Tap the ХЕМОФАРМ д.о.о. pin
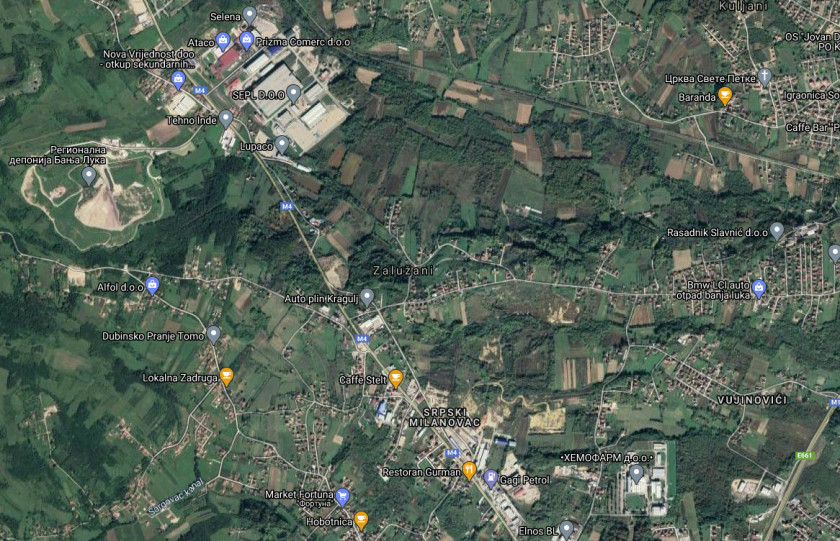 click(x=636, y=473)
